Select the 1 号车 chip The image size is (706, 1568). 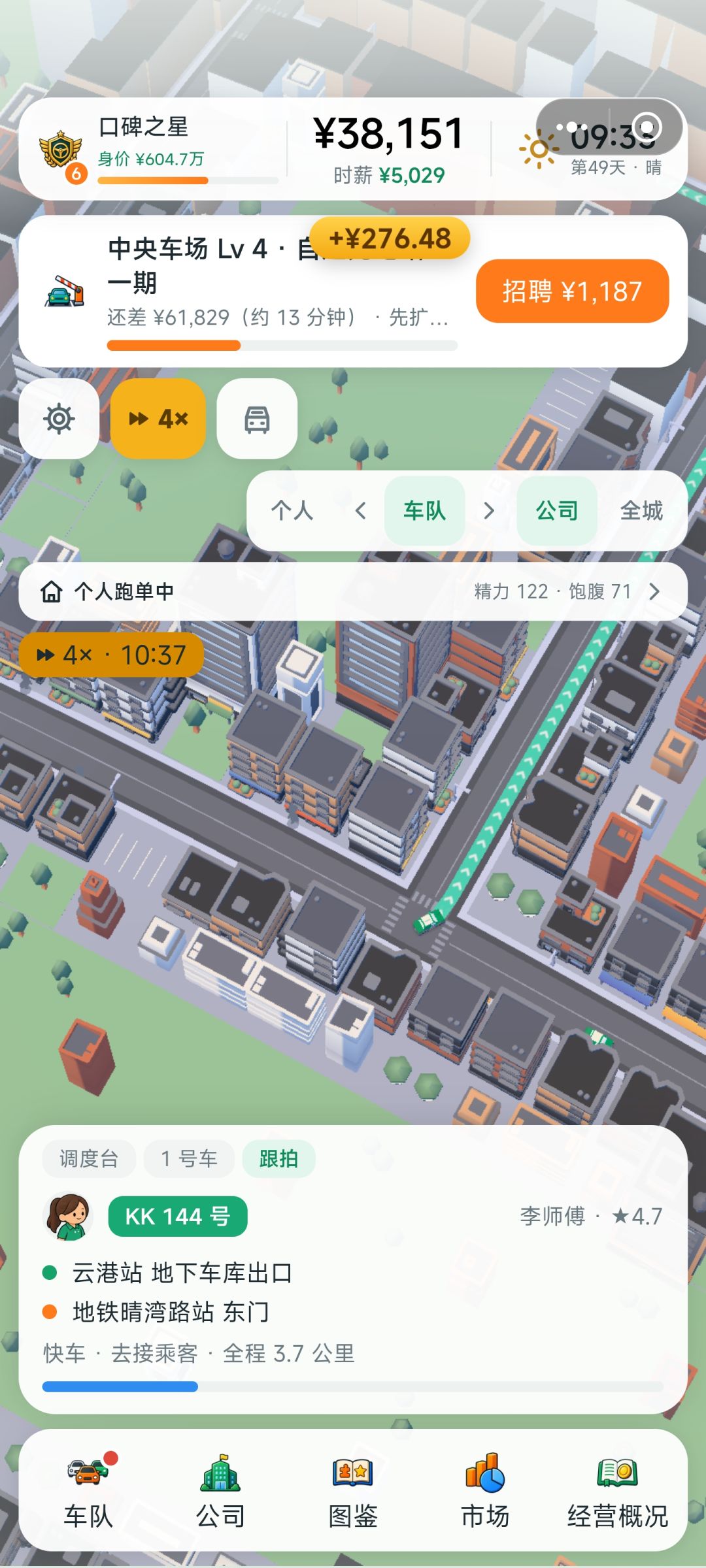coord(189,1159)
